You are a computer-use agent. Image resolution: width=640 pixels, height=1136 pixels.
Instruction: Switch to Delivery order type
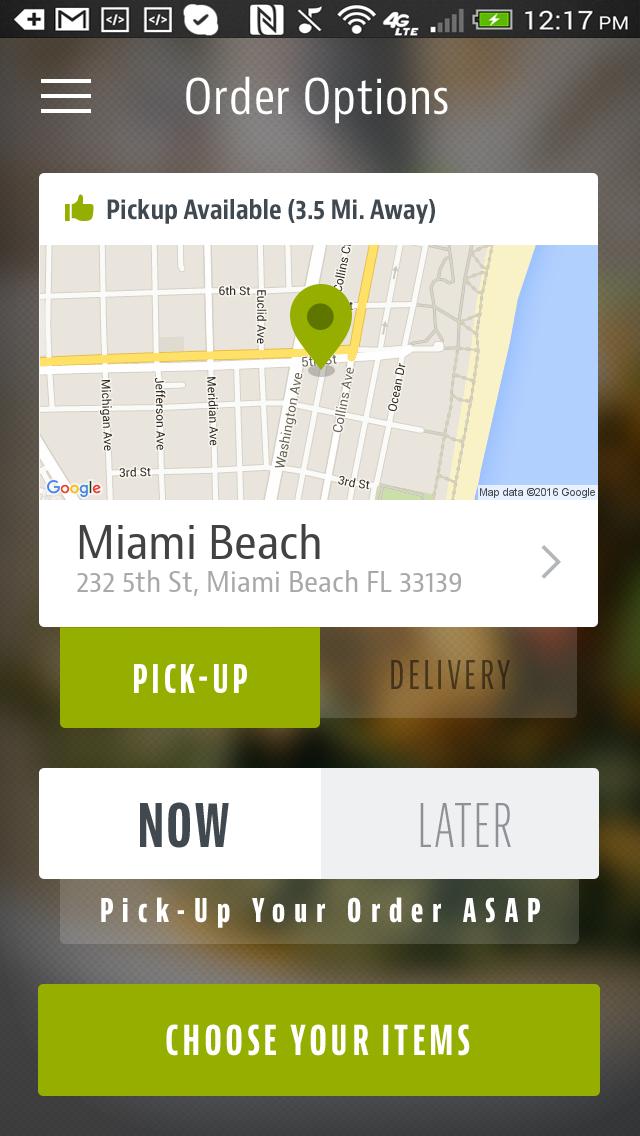(449, 675)
